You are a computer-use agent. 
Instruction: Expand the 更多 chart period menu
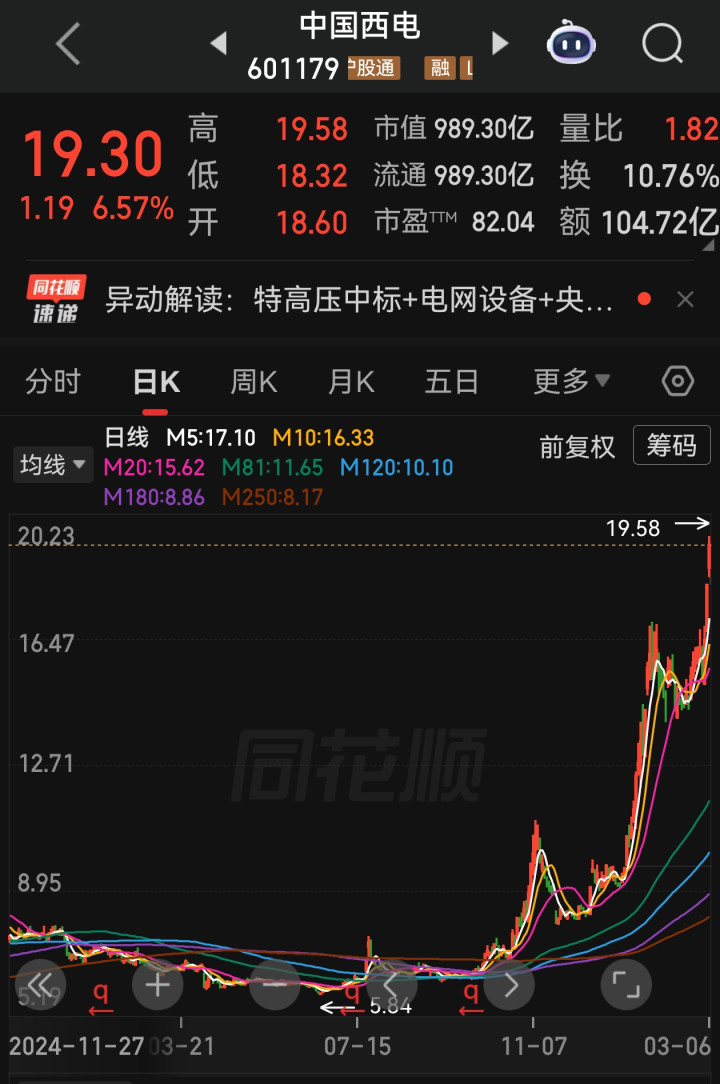pos(571,382)
